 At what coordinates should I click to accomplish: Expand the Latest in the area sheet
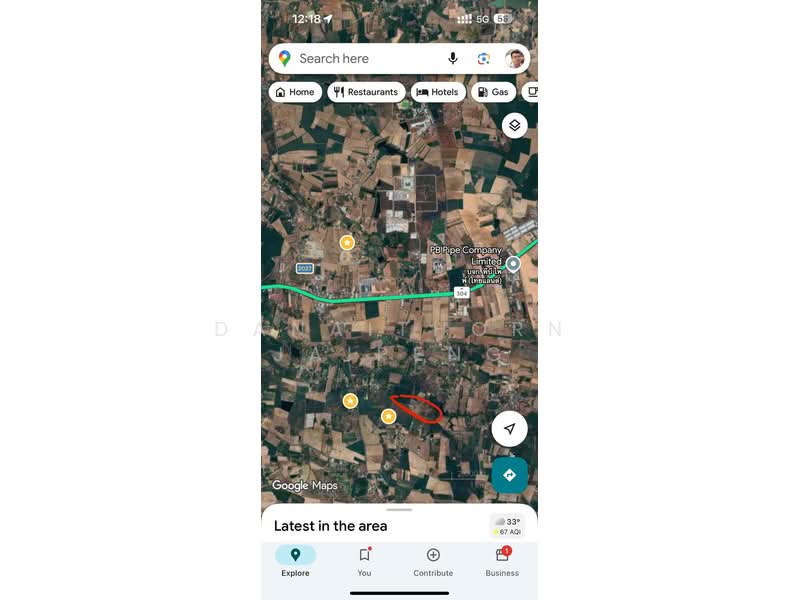click(x=399, y=510)
